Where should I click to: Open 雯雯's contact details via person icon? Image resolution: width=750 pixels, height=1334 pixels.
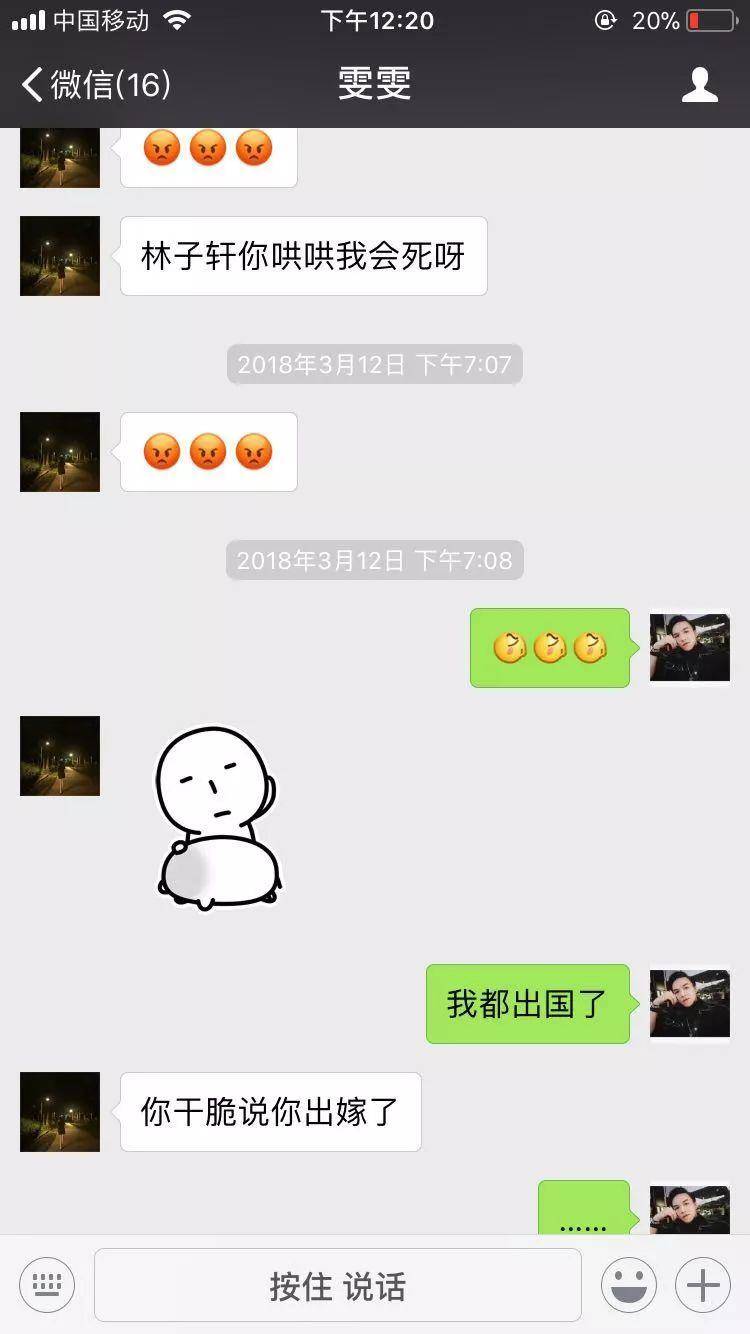700,84
